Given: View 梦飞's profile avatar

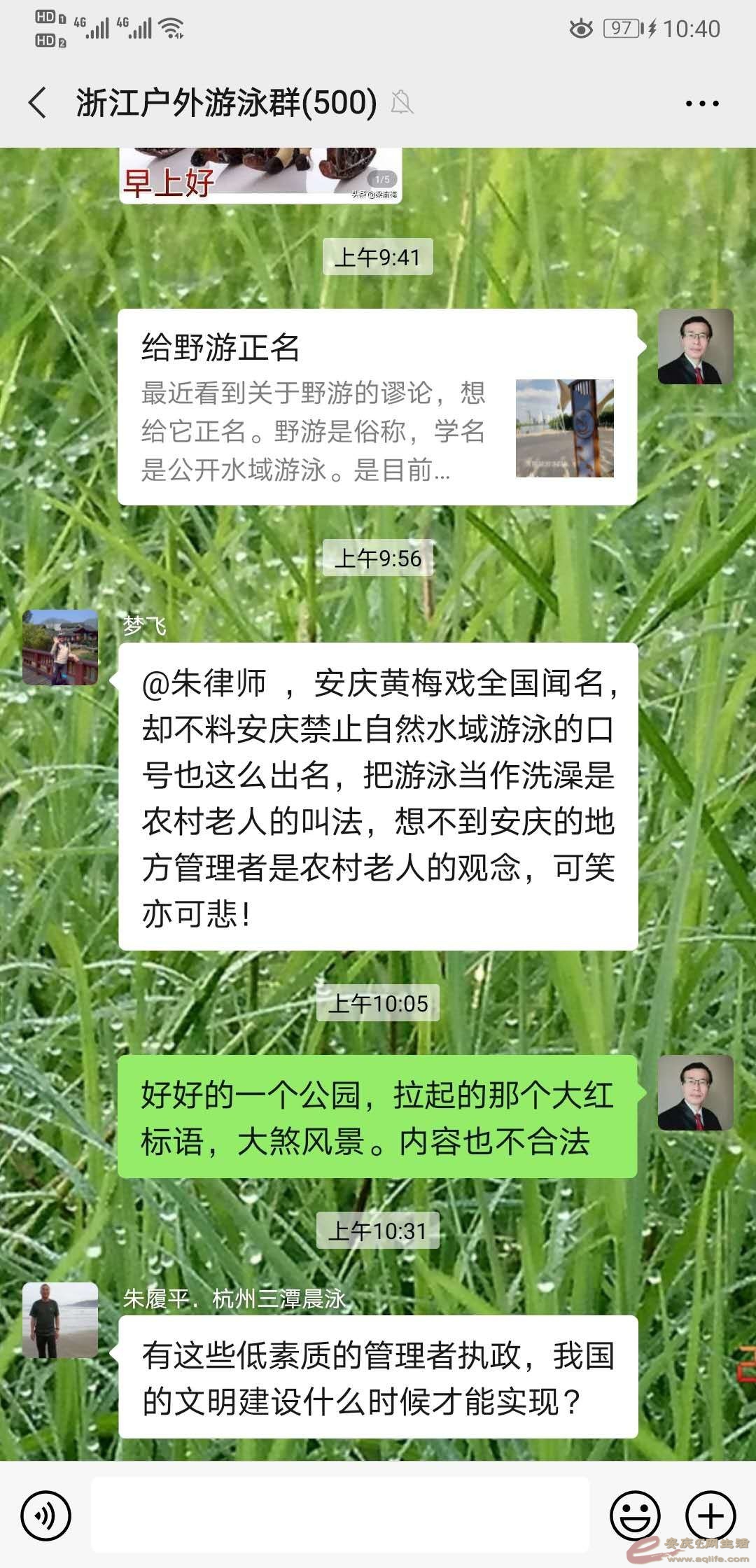Looking at the screenshot, I should click(60, 647).
